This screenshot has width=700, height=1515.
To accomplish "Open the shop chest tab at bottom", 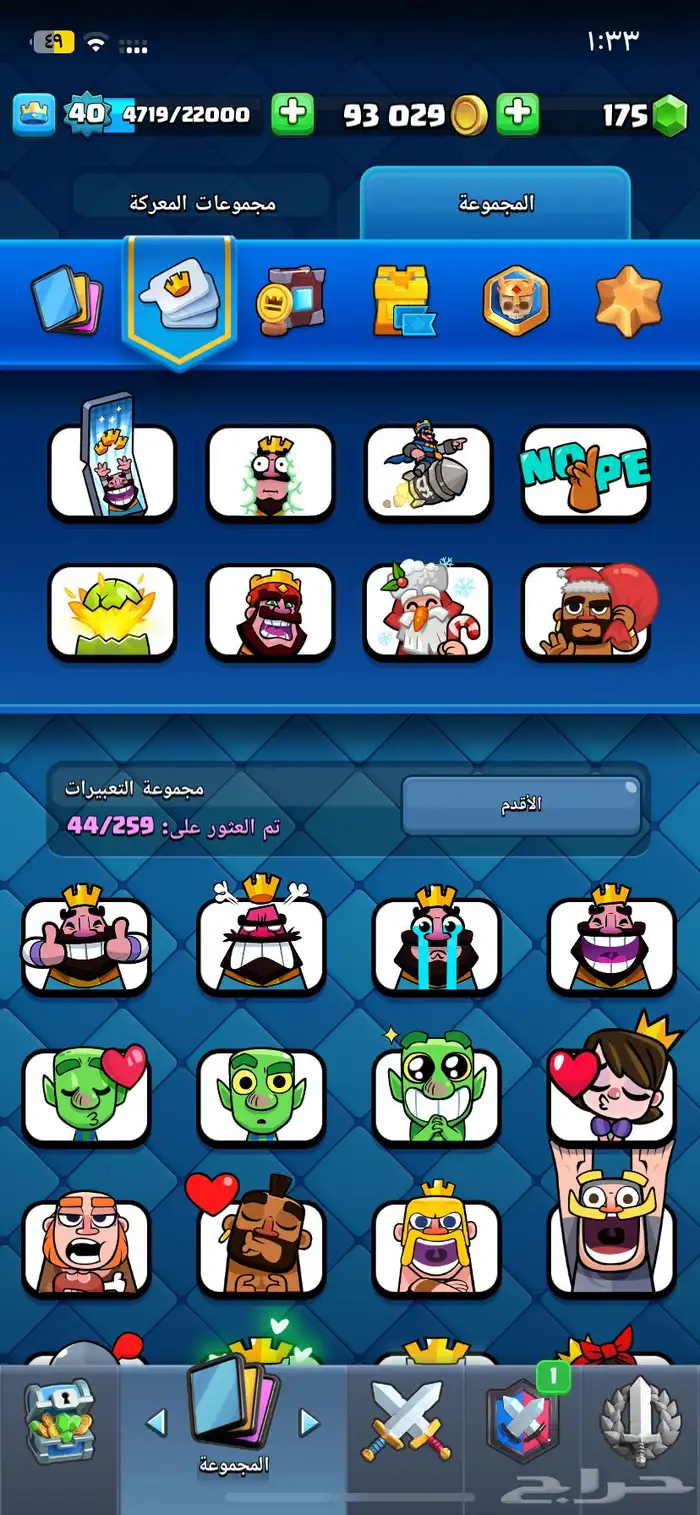I will click(x=58, y=1420).
